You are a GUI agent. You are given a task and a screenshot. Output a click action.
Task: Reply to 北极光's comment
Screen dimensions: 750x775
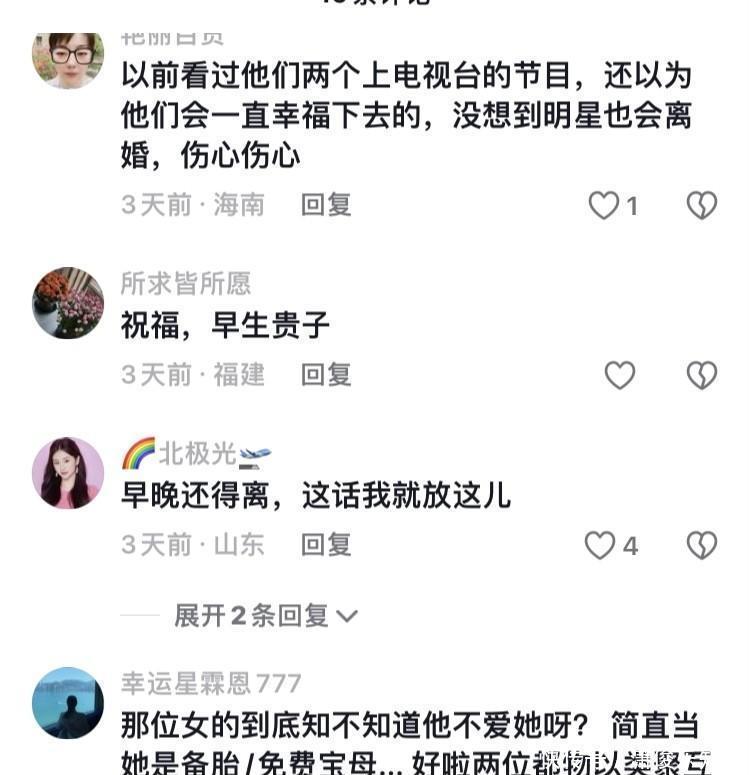point(326,545)
